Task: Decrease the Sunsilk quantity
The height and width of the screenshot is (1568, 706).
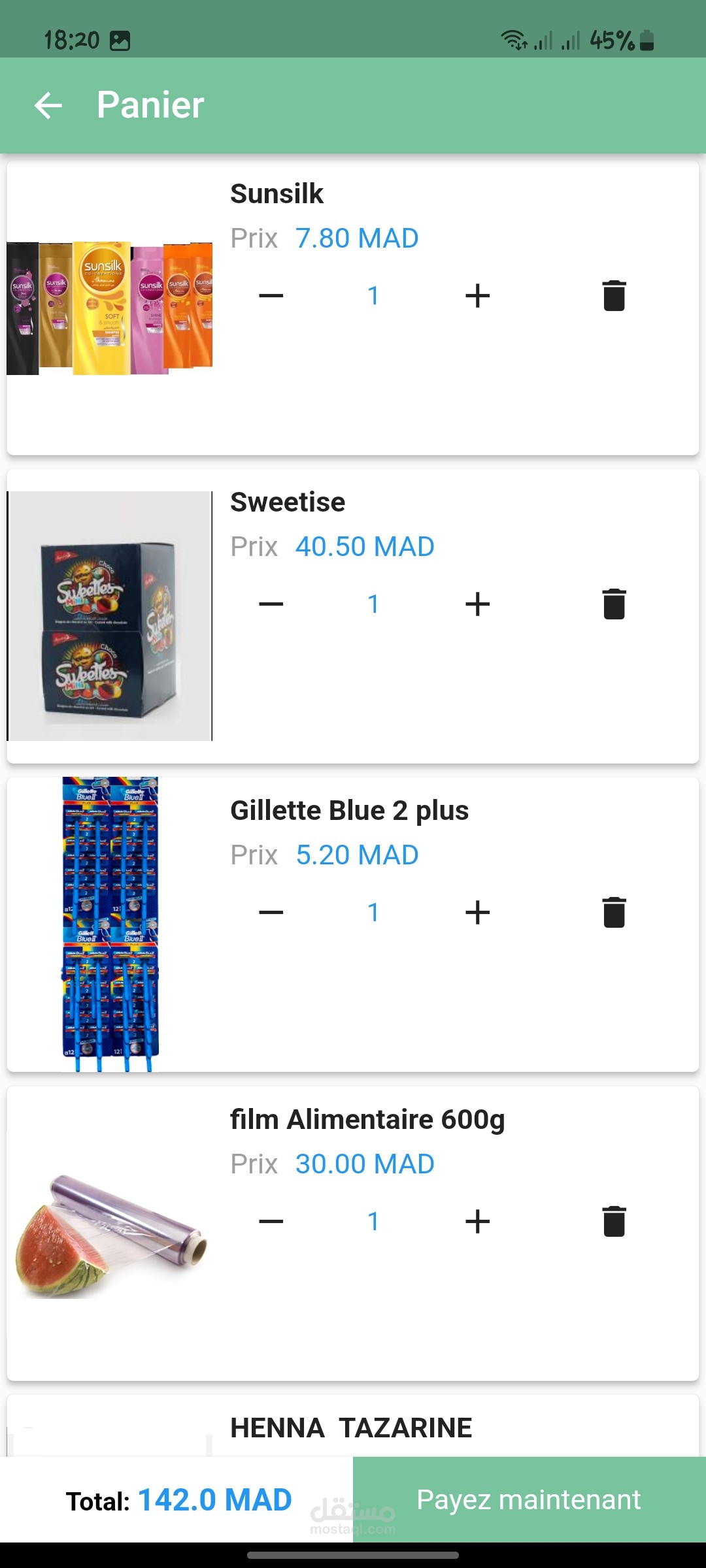Action: pos(271,296)
